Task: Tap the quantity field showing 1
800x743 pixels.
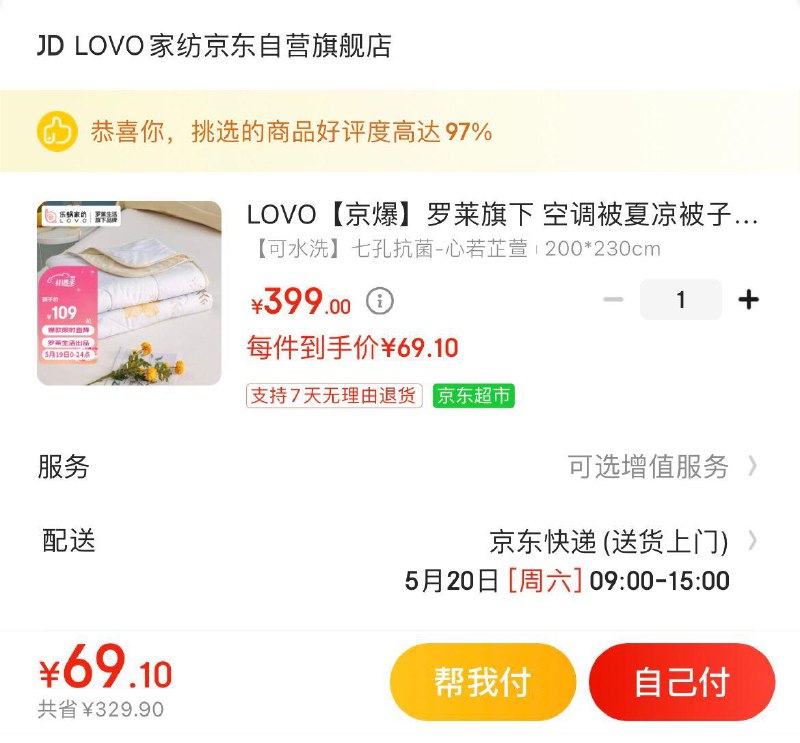Action: tap(680, 300)
